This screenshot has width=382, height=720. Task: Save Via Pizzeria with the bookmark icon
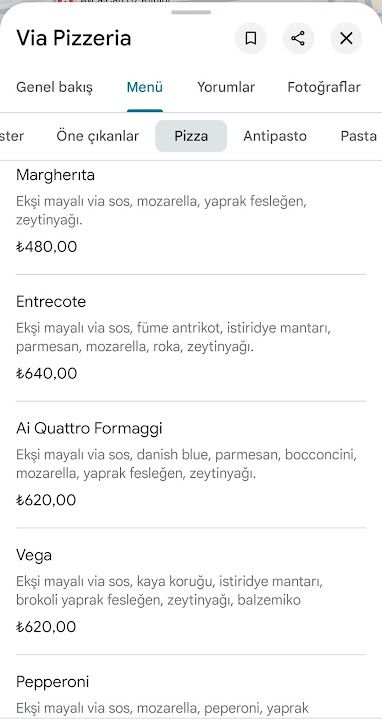click(x=251, y=39)
